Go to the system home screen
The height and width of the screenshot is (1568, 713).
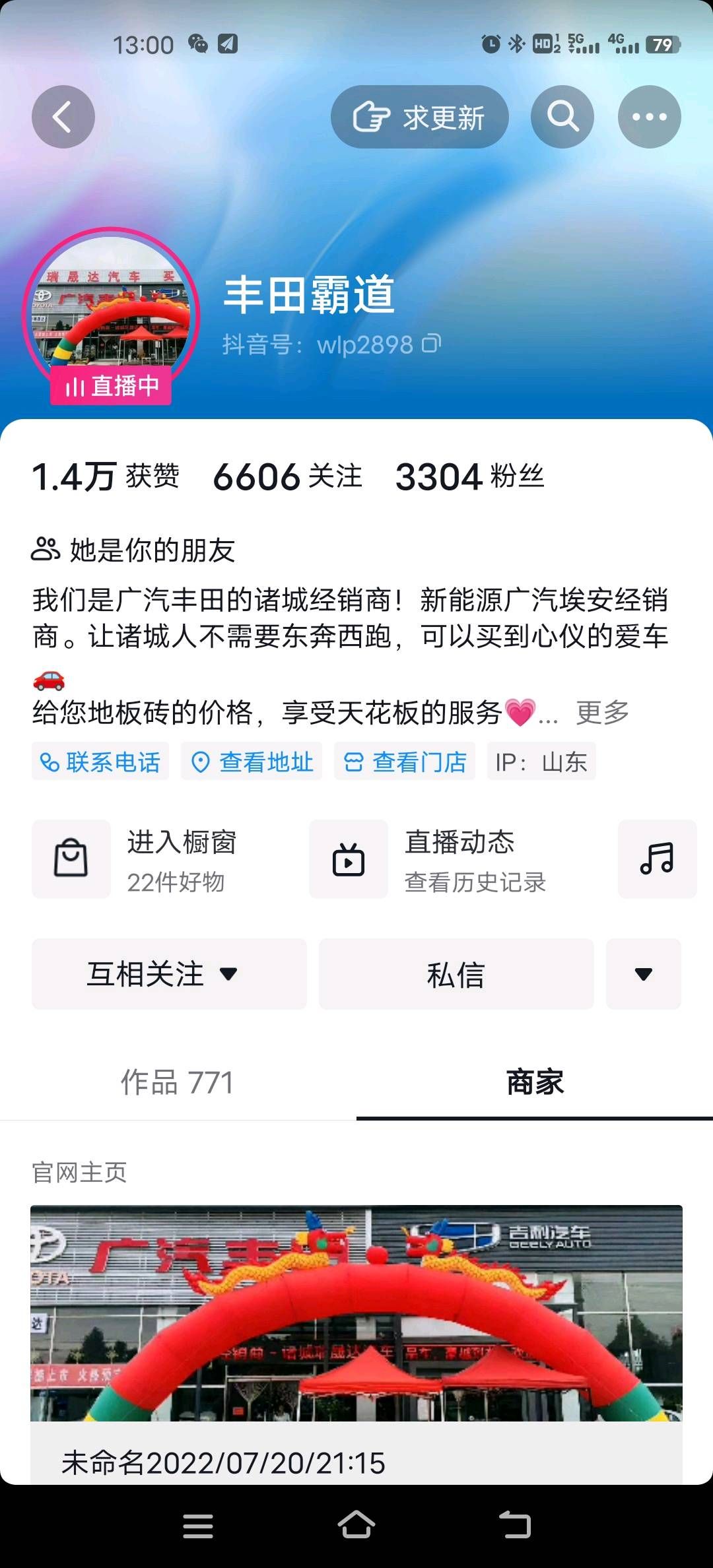click(356, 1526)
